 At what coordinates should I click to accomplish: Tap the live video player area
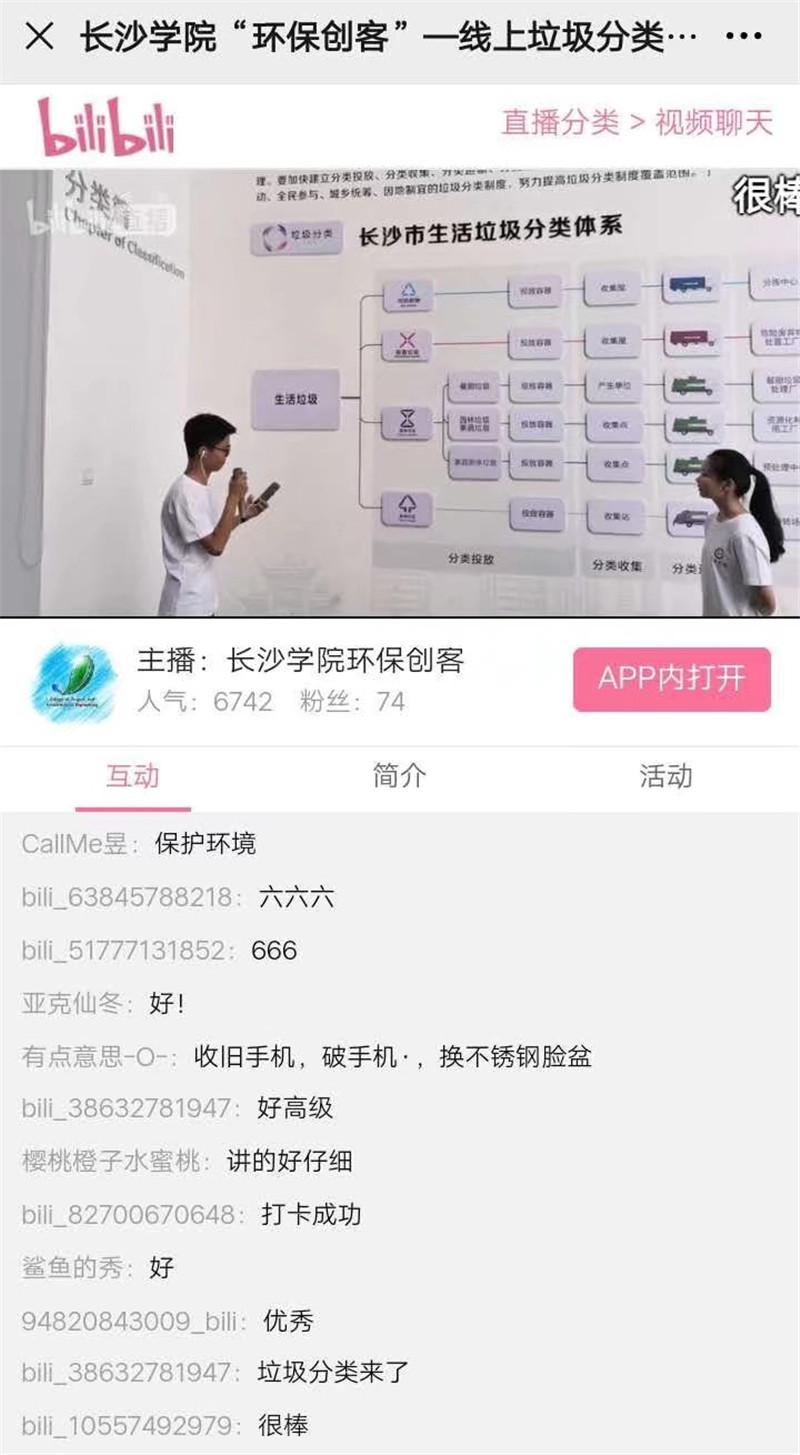pos(400,390)
